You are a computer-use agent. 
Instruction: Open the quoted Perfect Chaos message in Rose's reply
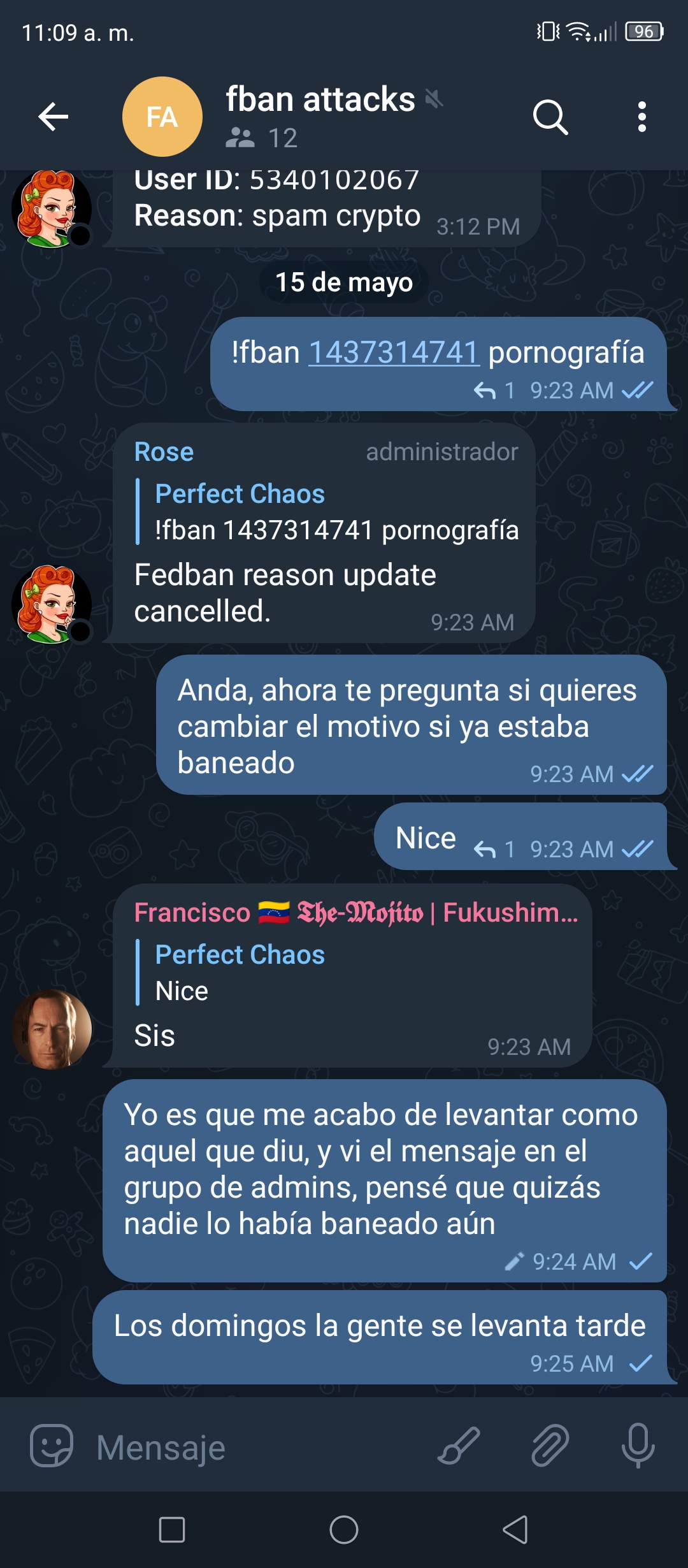pyautogui.click(x=328, y=512)
